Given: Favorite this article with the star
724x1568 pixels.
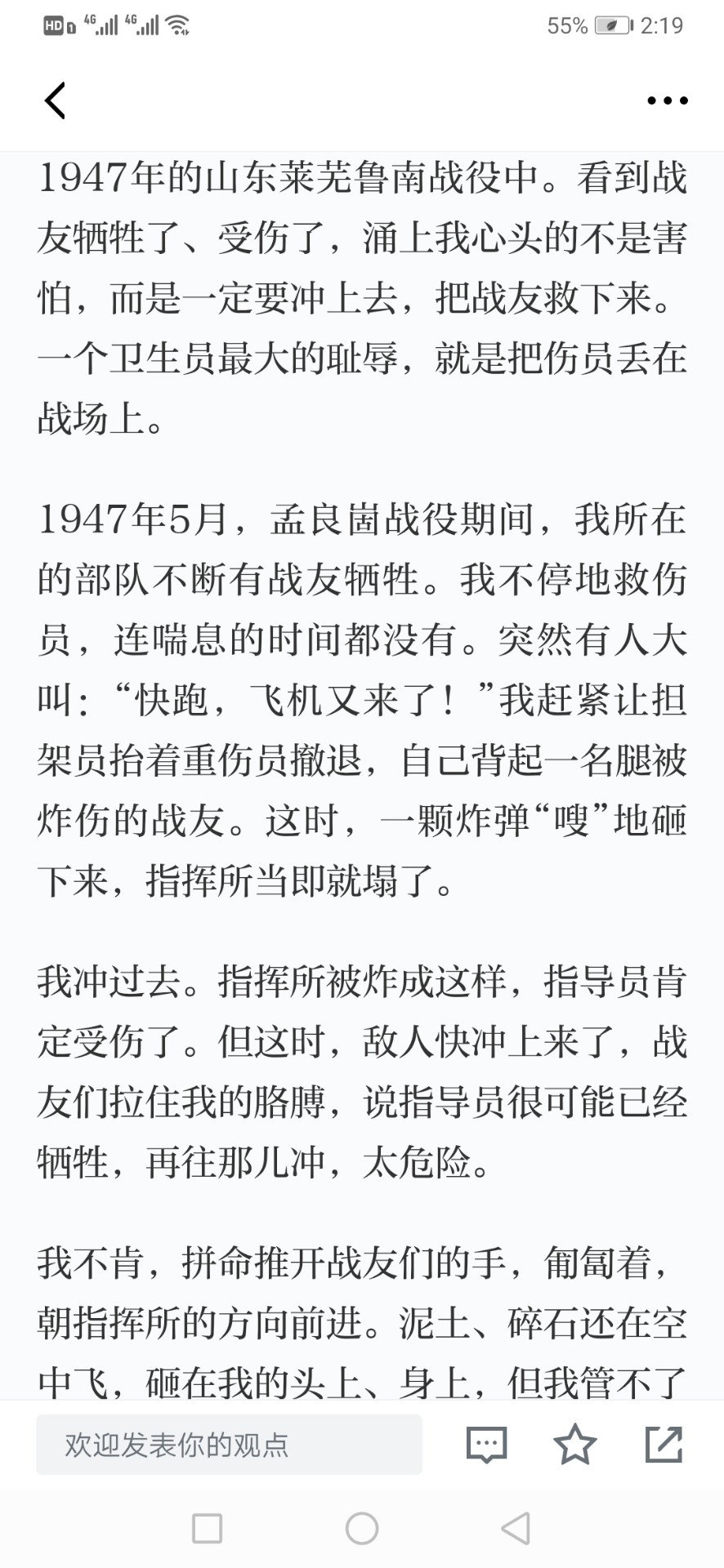Looking at the screenshot, I should (574, 1444).
